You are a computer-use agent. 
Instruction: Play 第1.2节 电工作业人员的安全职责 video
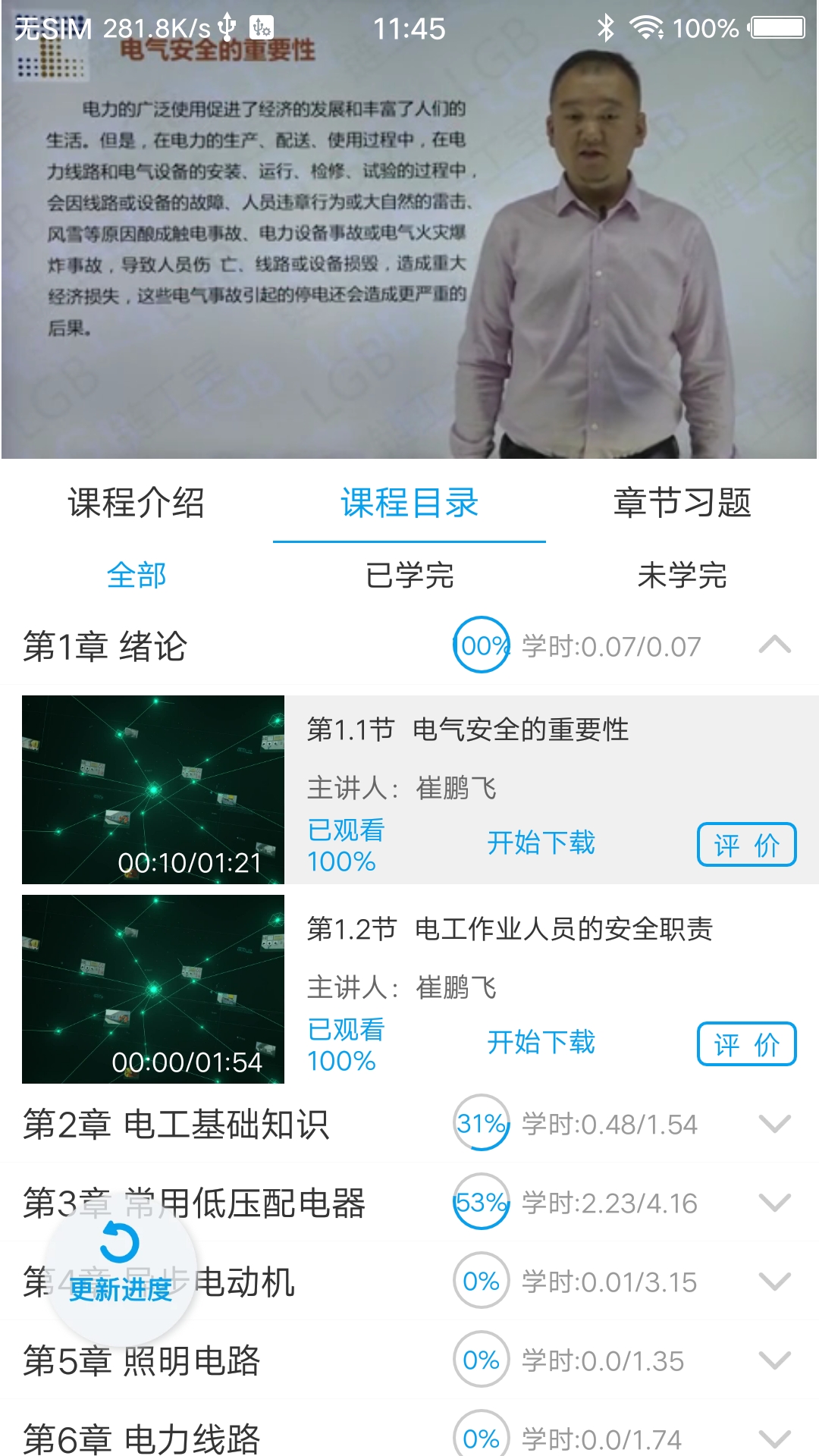[x=153, y=989]
